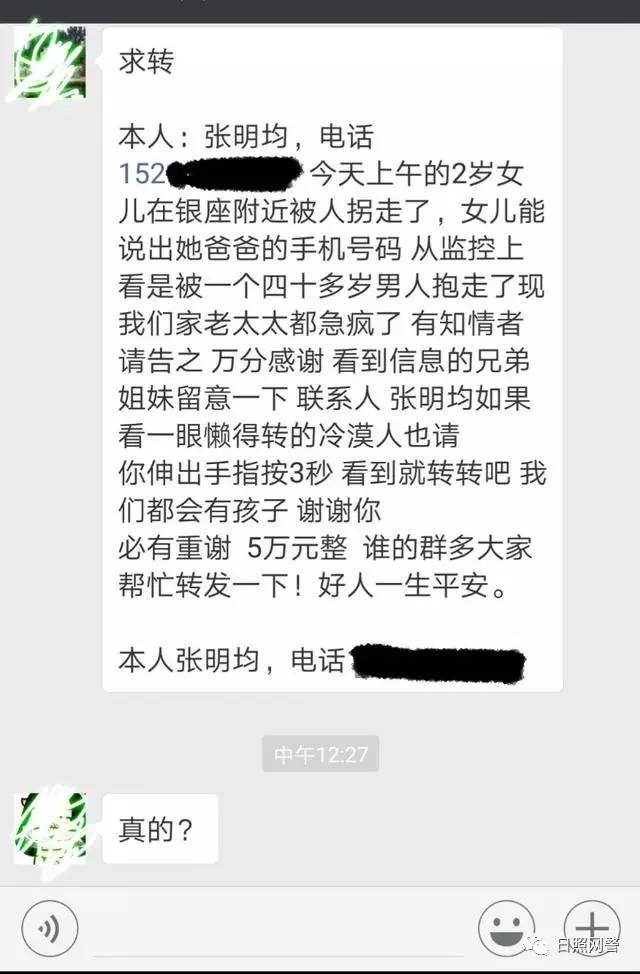Open avatar beside the 真的？ message
The width and height of the screenshot is (640, 974).
[49, 828]
